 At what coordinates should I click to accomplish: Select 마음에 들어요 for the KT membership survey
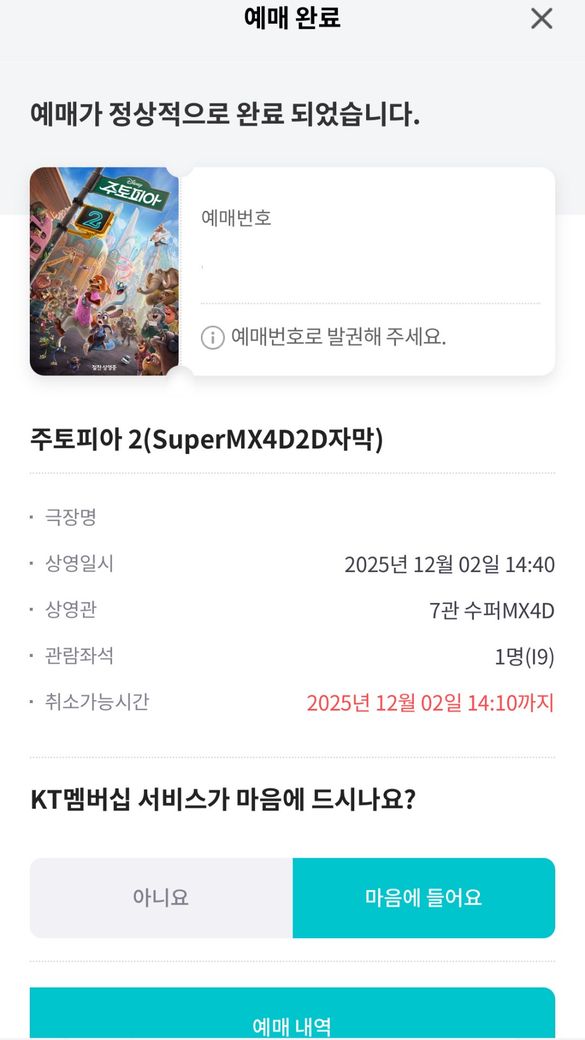point(424,897)
